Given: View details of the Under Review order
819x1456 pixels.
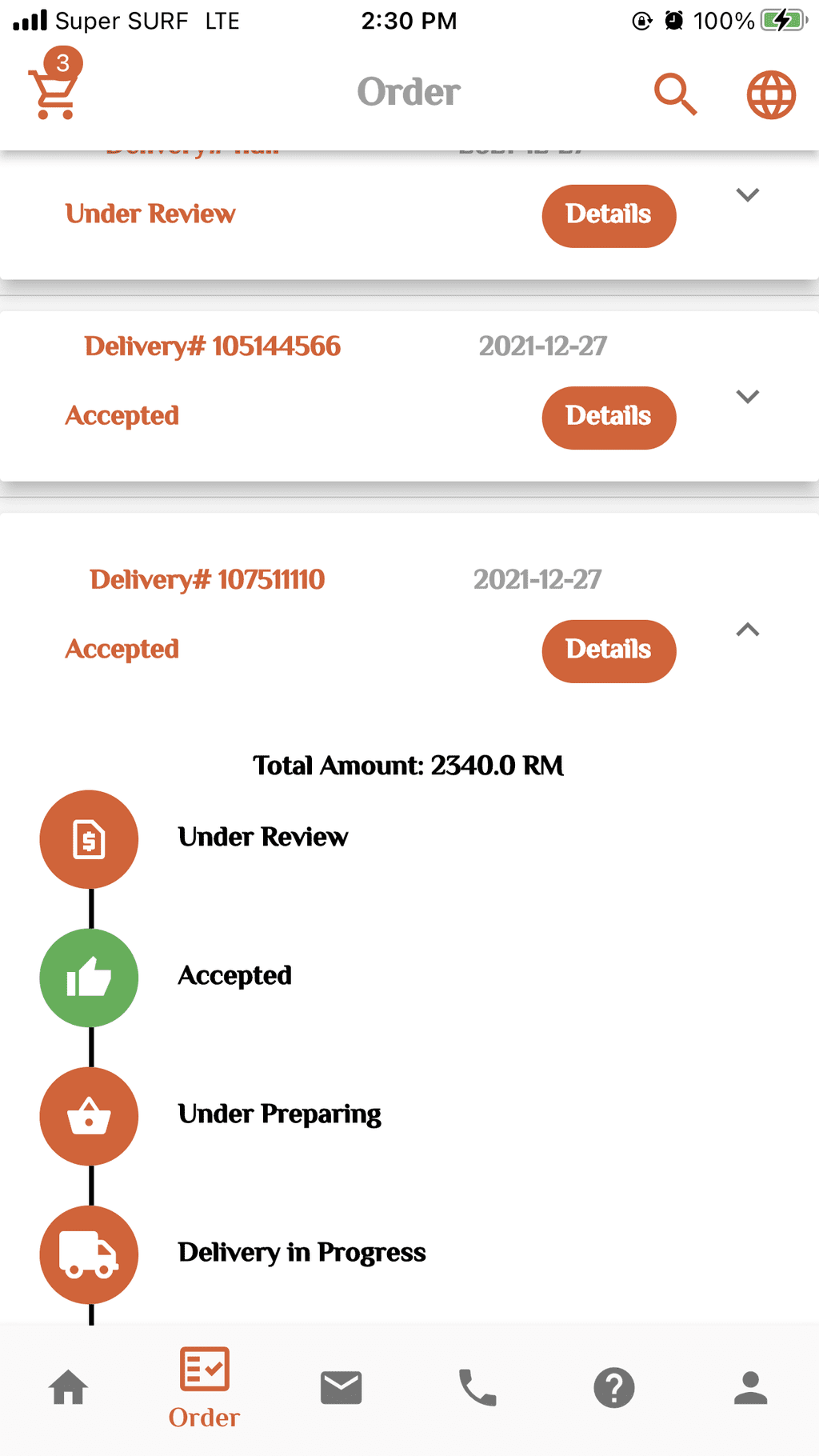Looking at the screenshot, I should click(x=609, y=215).
